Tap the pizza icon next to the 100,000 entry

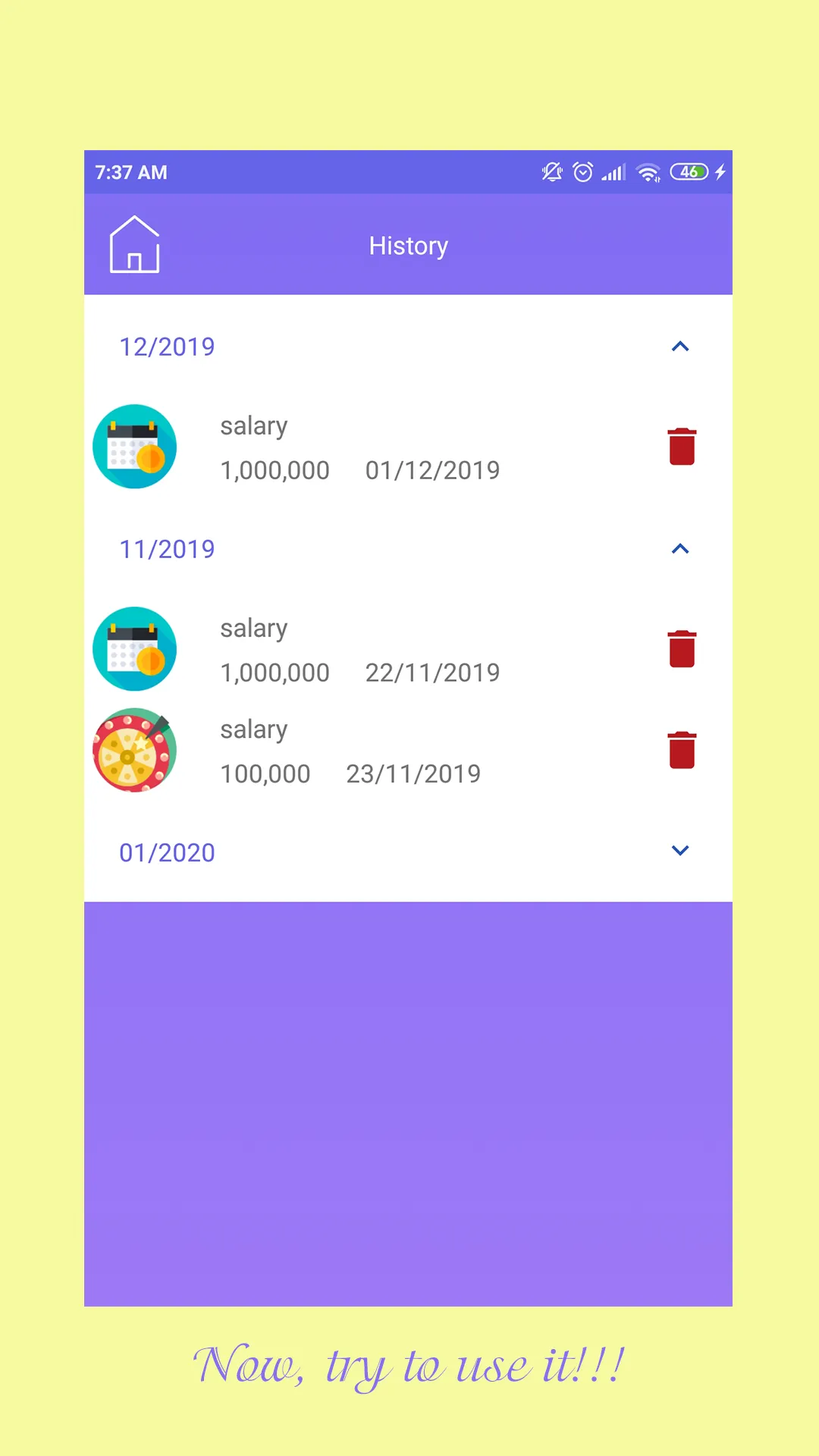135,750
